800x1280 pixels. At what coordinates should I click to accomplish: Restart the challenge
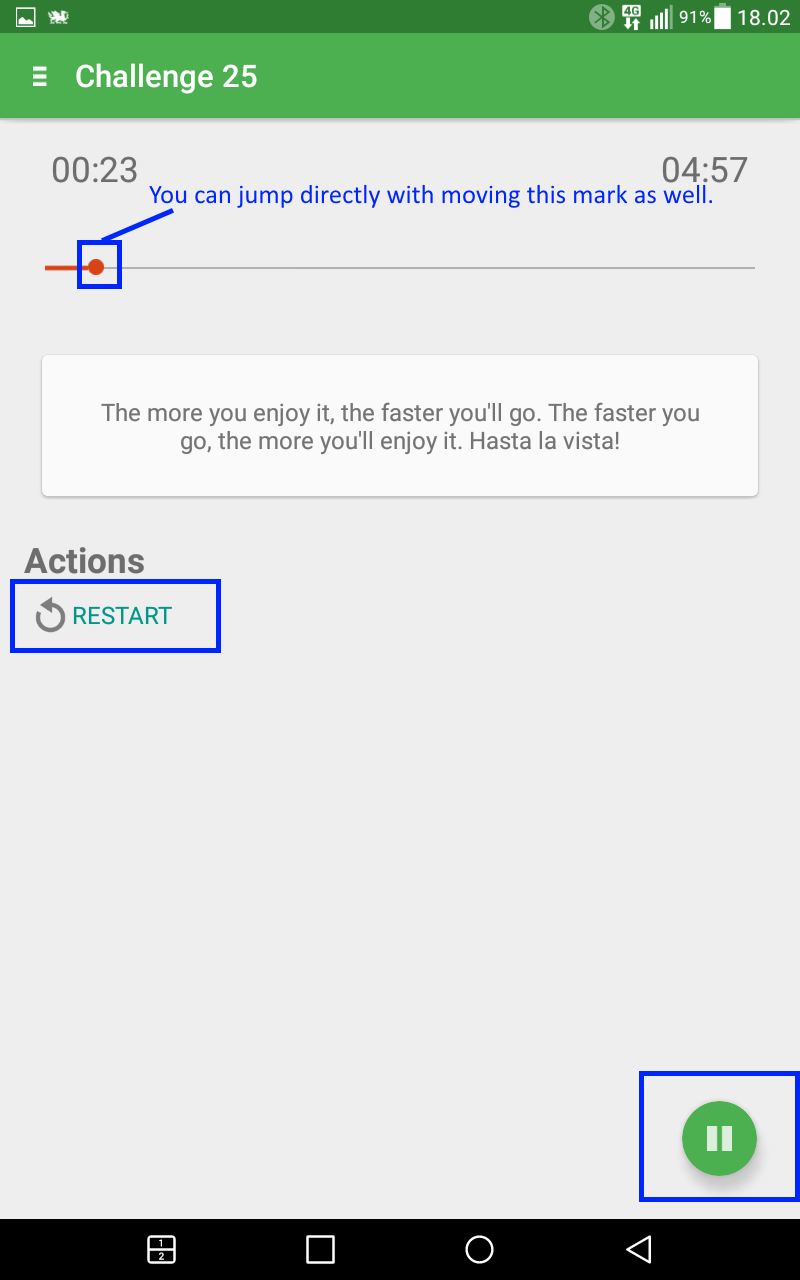pyautogui.click(x=104, y=616)
